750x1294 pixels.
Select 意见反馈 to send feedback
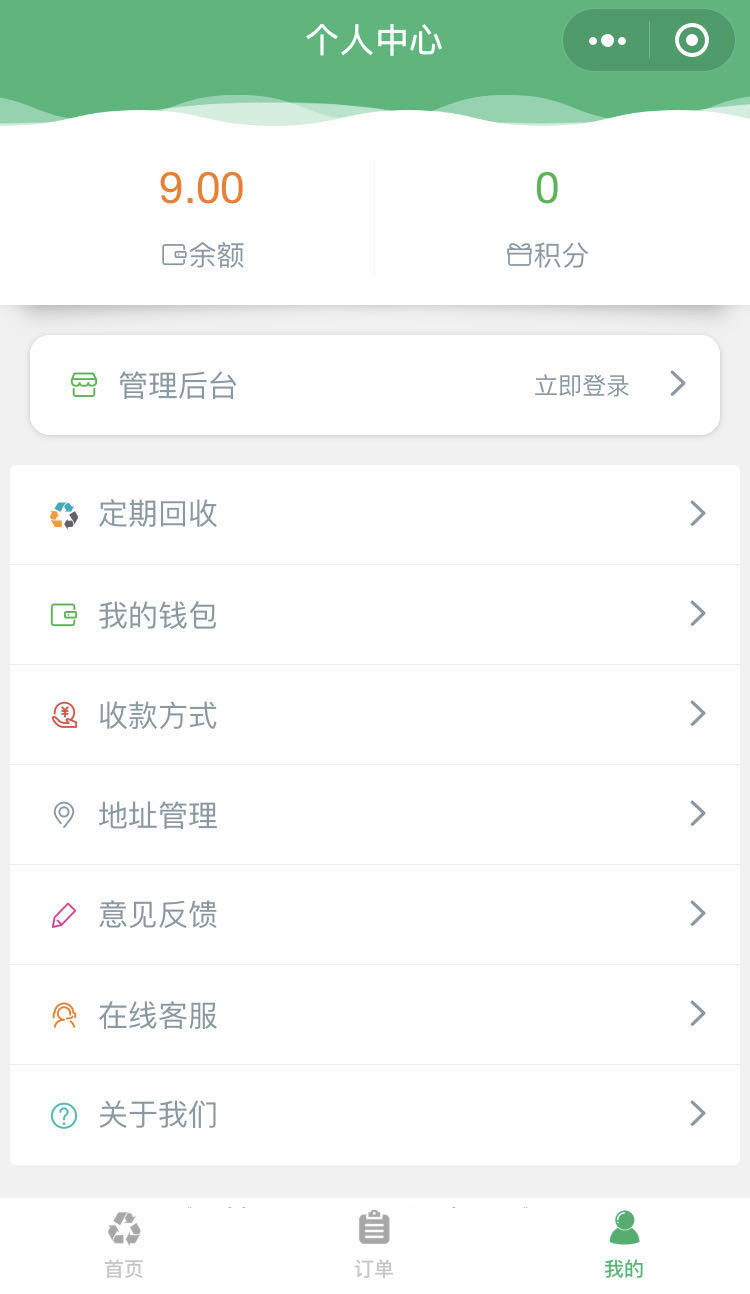pyautogui.click(x=375, y=914)
